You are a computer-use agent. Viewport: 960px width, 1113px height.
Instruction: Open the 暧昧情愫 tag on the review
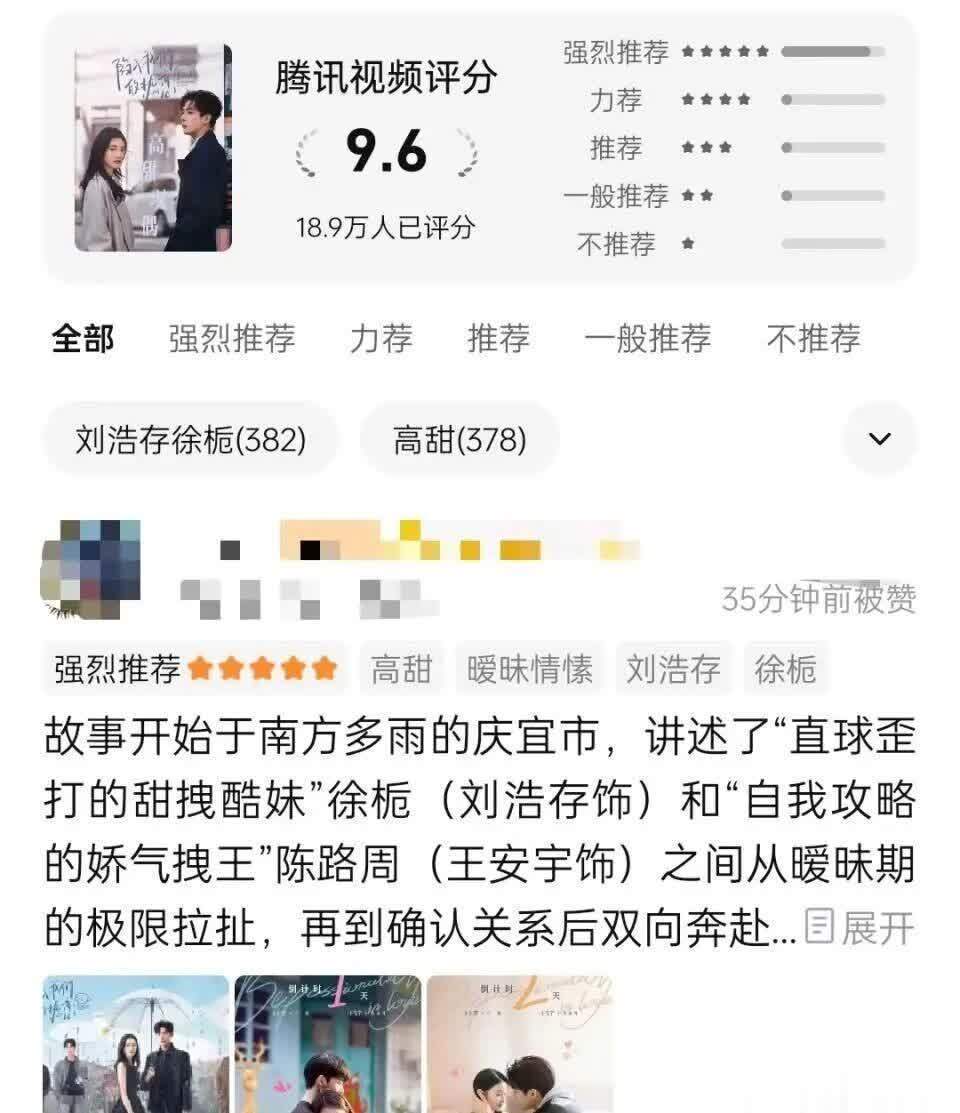tap(530, 669)
